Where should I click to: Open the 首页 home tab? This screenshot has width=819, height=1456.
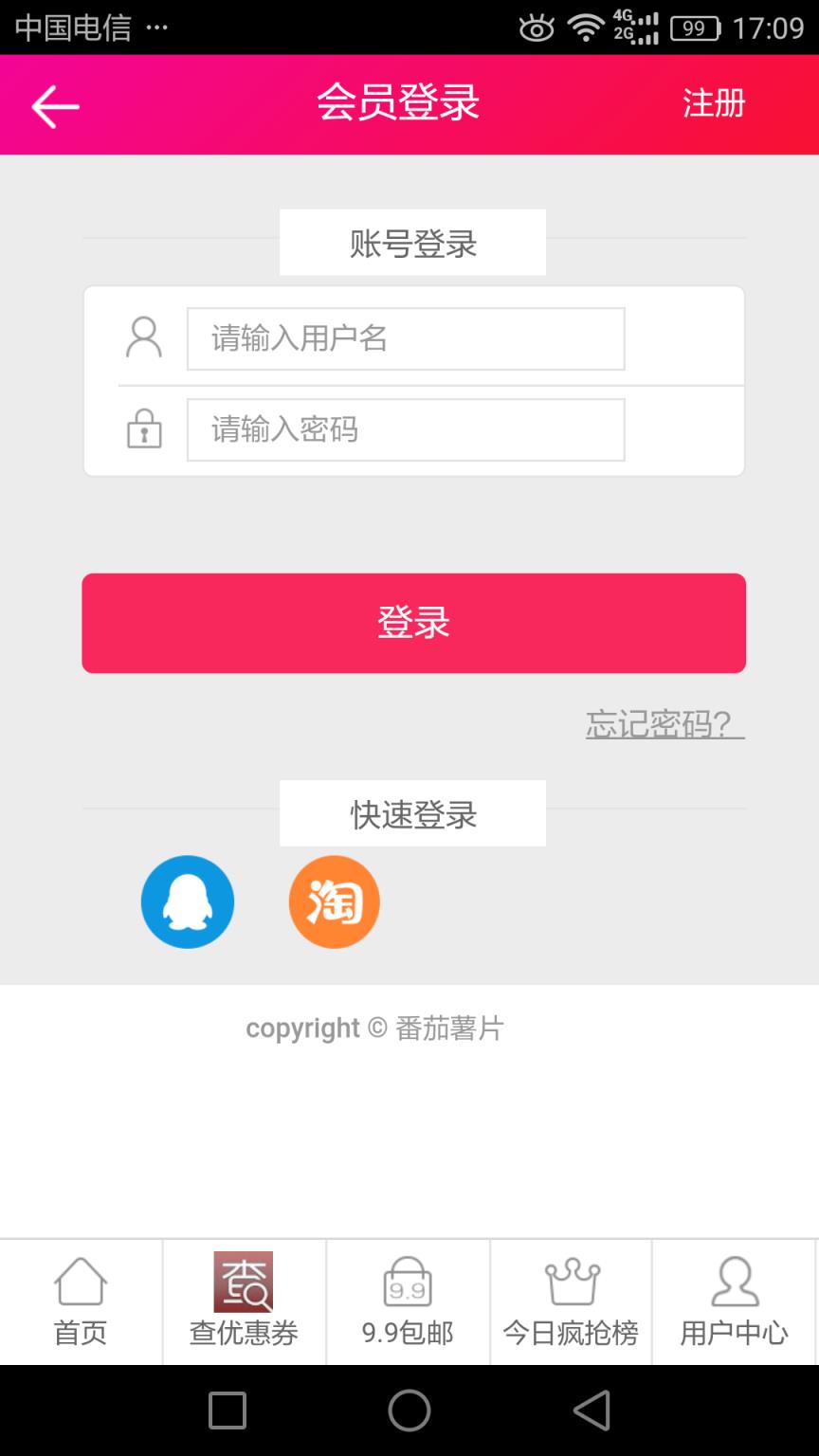point(82,1301)
